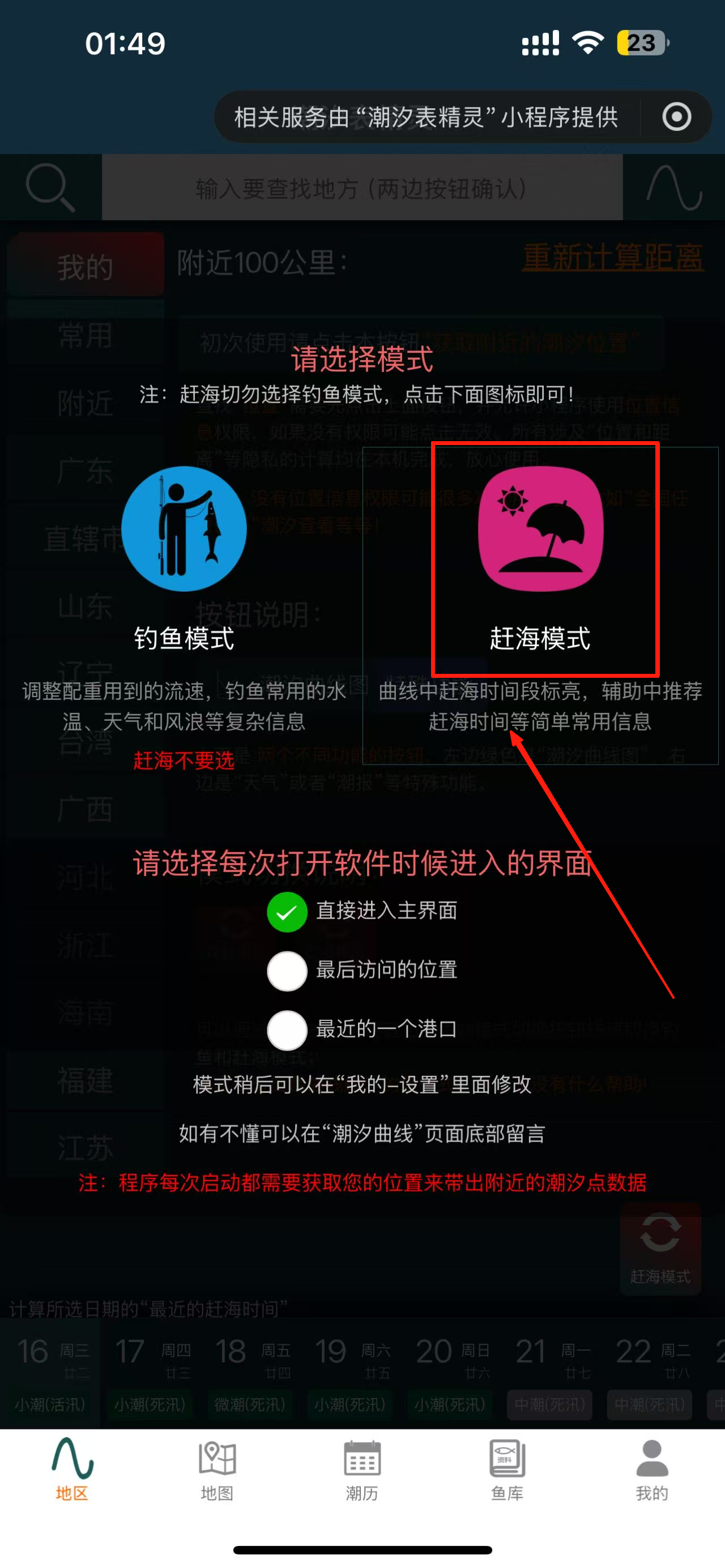Select the 直接进入主界面 radio option
The width and height of the screenshot is (725, 1568).
pyautogui.click(x=287, y=912)
